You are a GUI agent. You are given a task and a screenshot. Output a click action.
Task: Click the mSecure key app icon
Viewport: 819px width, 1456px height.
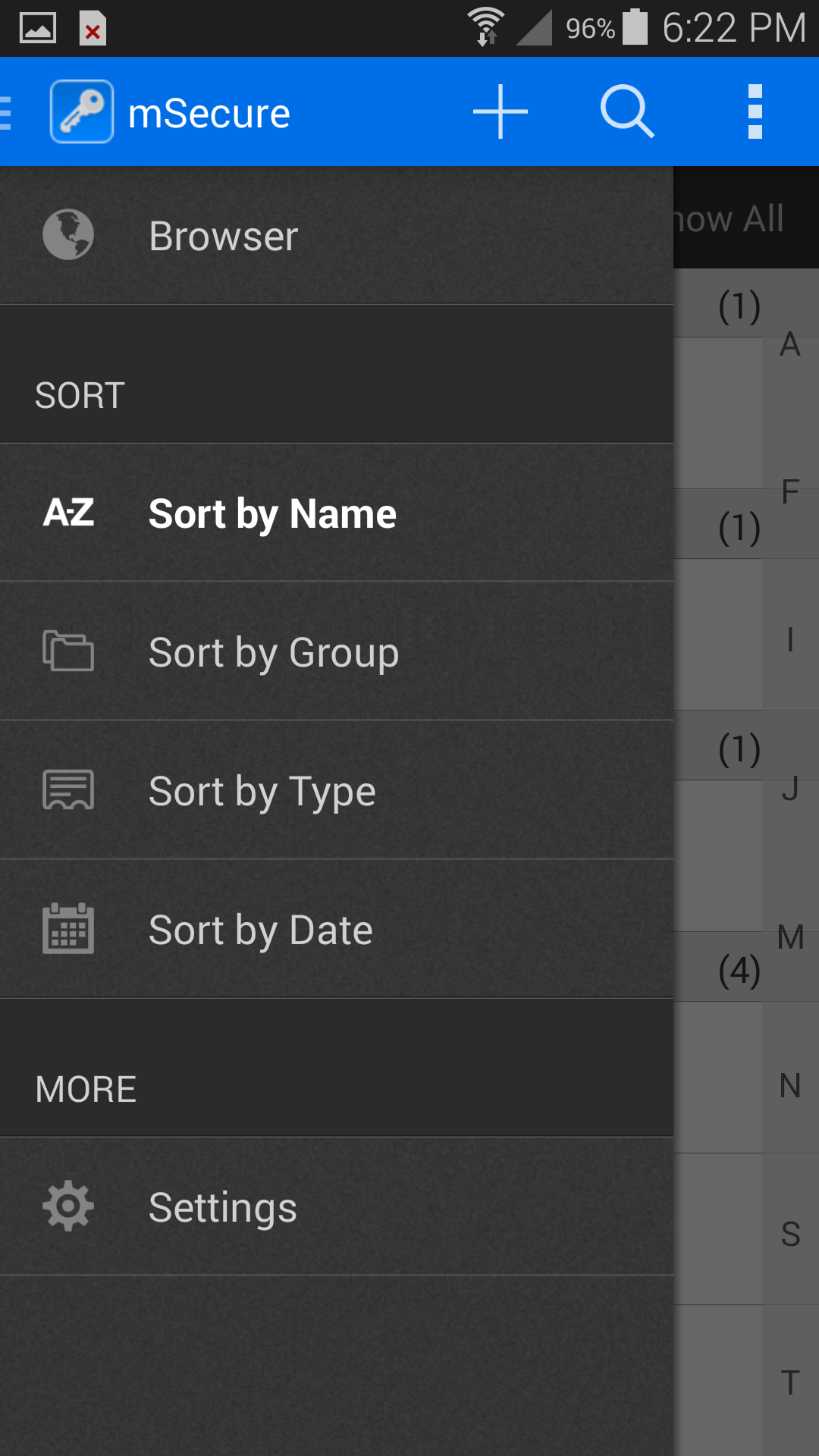pos(81,111)
